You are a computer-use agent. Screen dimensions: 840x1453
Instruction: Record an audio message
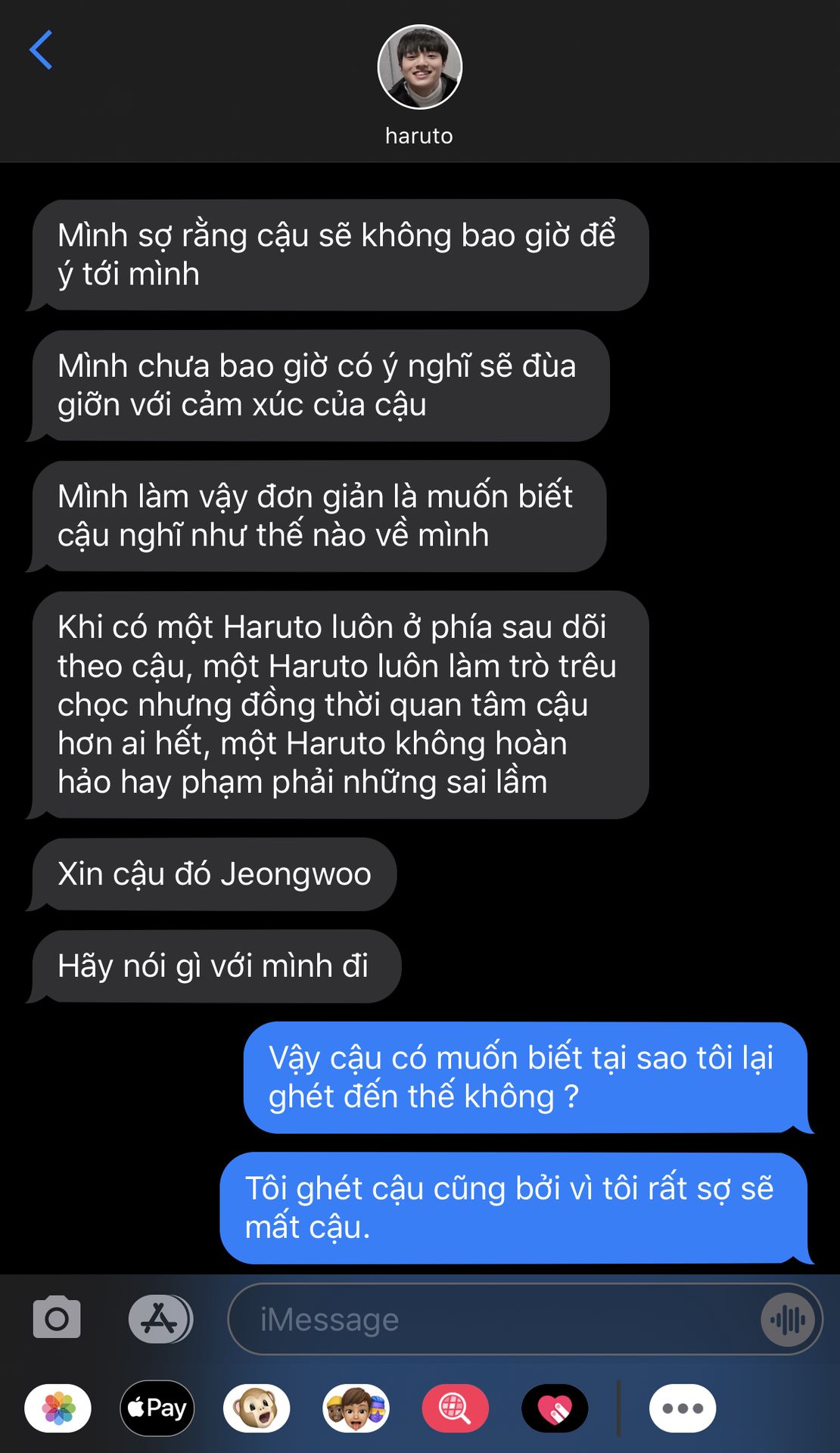(x=788, y=1320)
